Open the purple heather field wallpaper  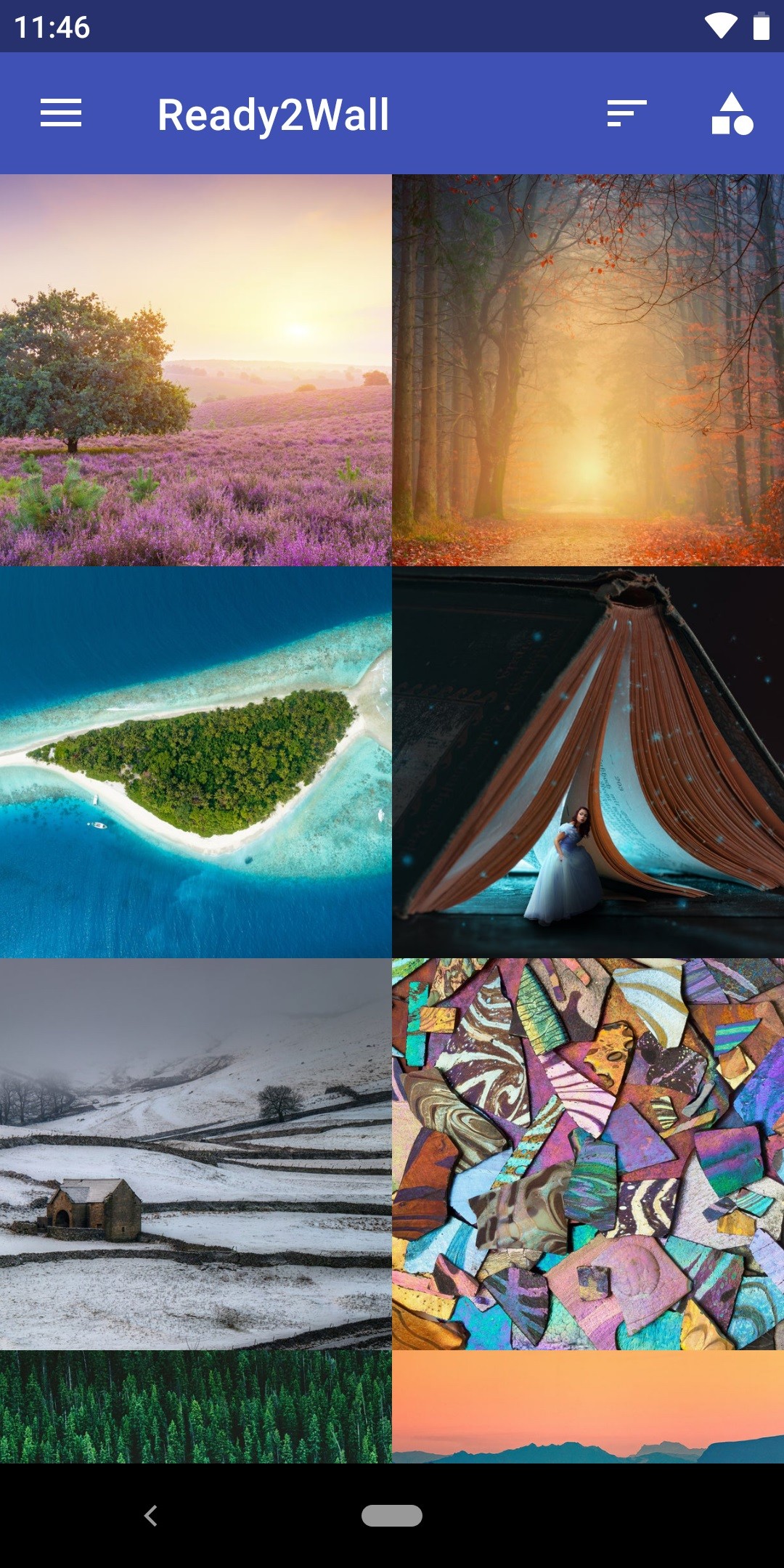196,370
